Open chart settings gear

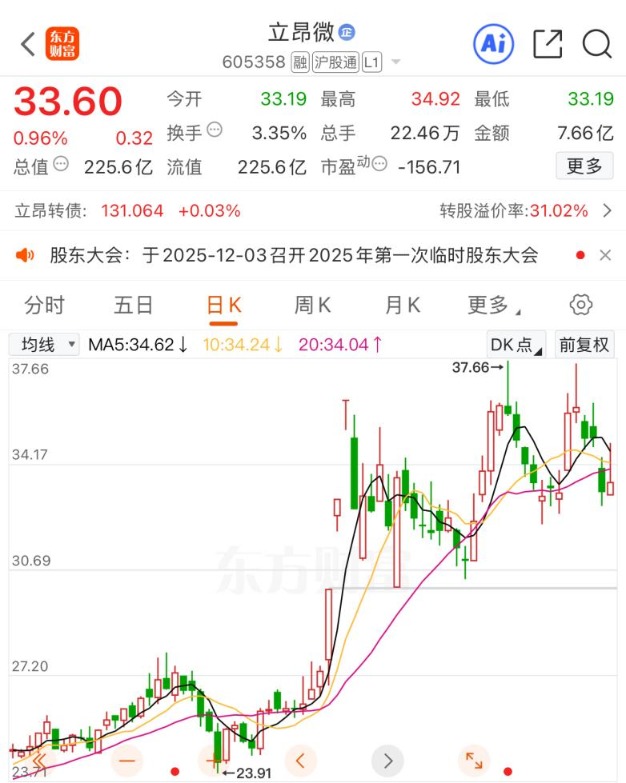[581, 305]
